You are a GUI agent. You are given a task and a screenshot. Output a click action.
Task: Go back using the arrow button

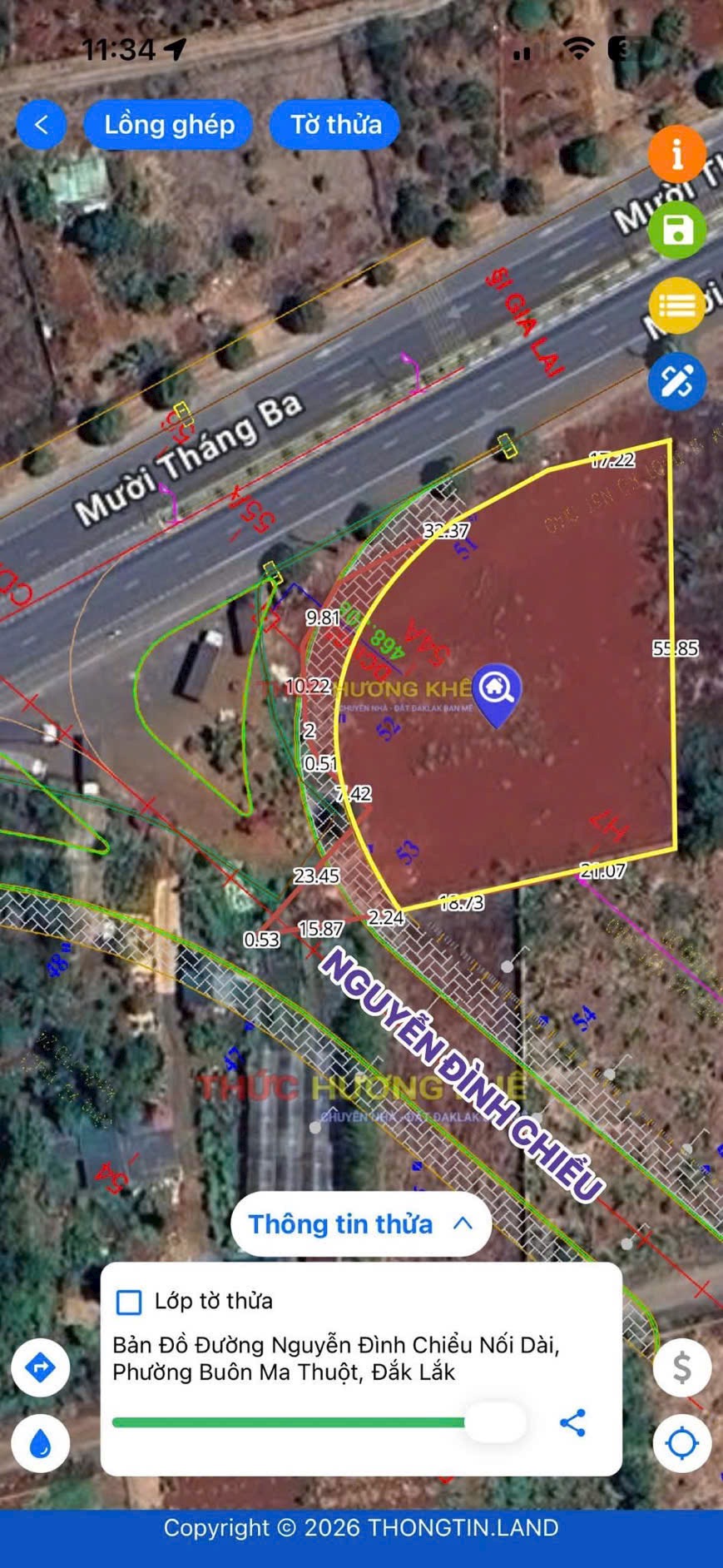tap(41, 126)
